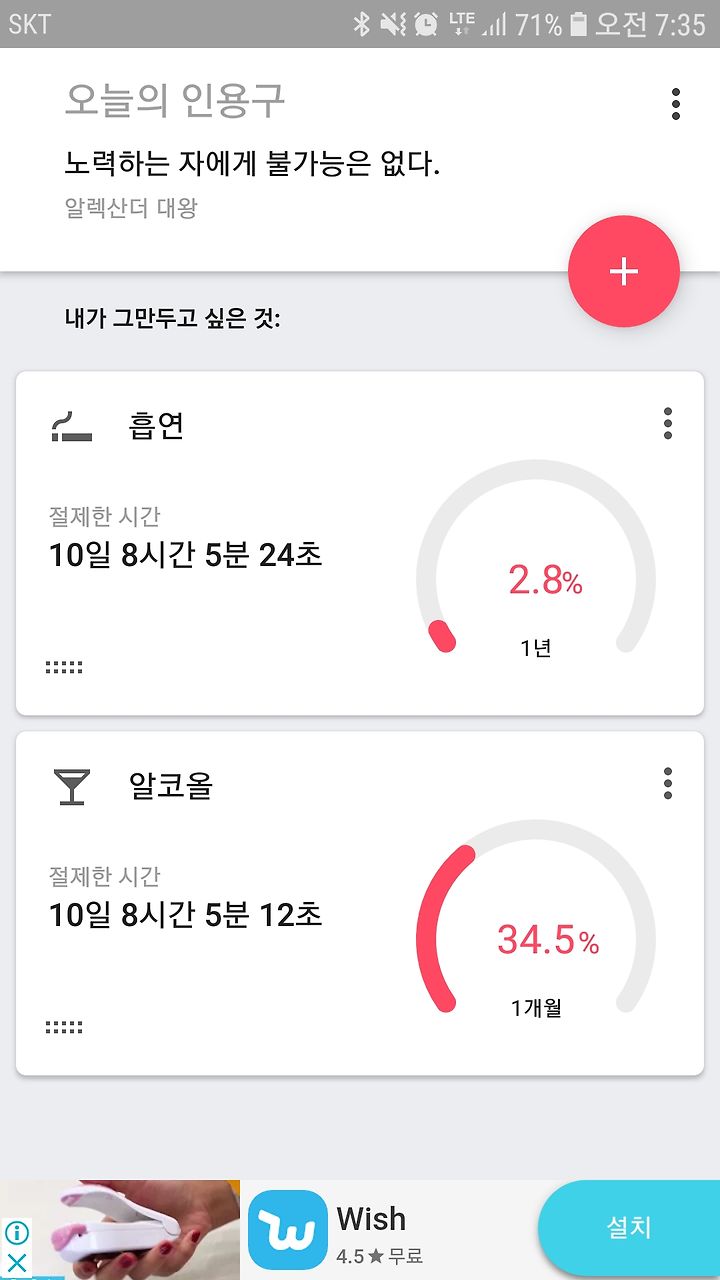Close the Wish ad banner
Viewport: 720px width, 1280px height.
(x=17, y=1264)
